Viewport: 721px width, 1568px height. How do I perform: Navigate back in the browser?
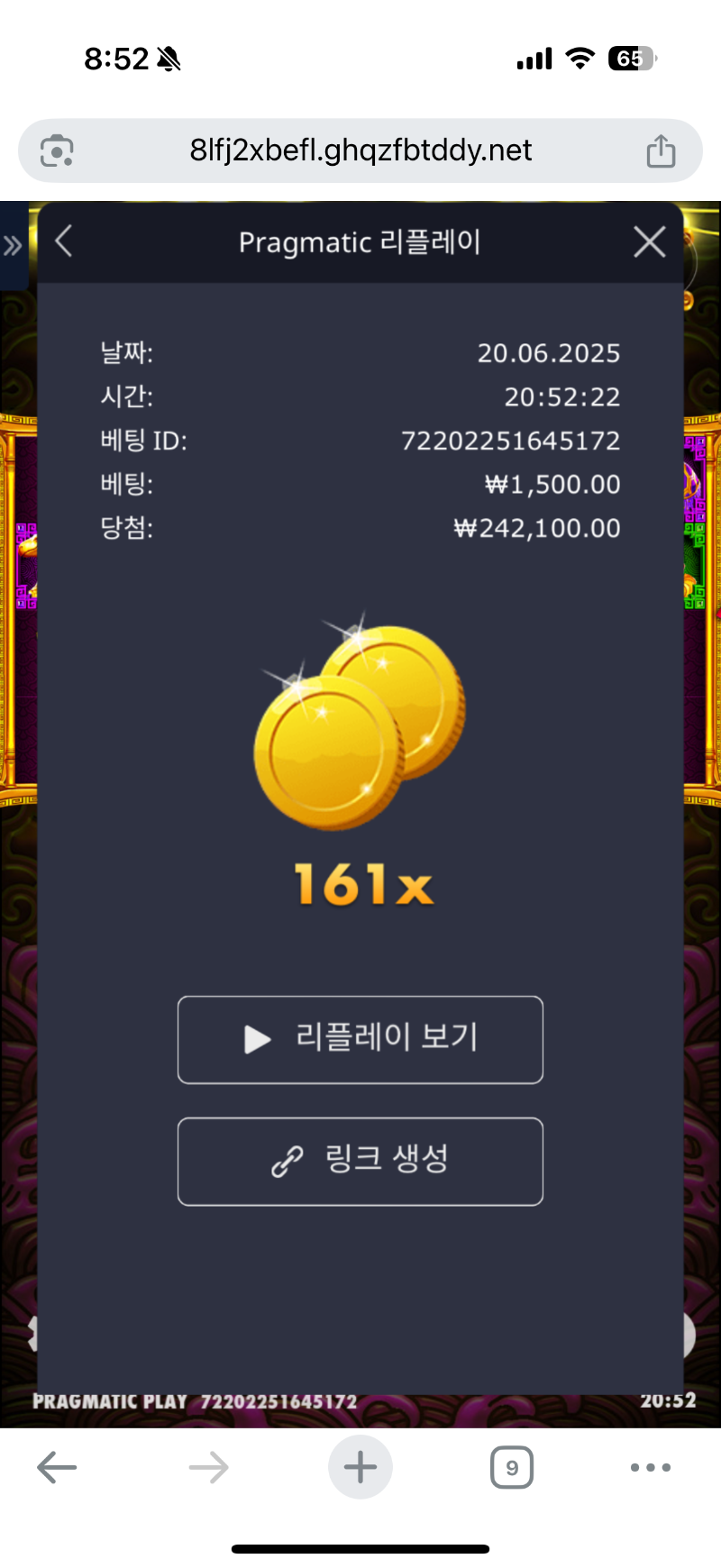click(57, 1467)
